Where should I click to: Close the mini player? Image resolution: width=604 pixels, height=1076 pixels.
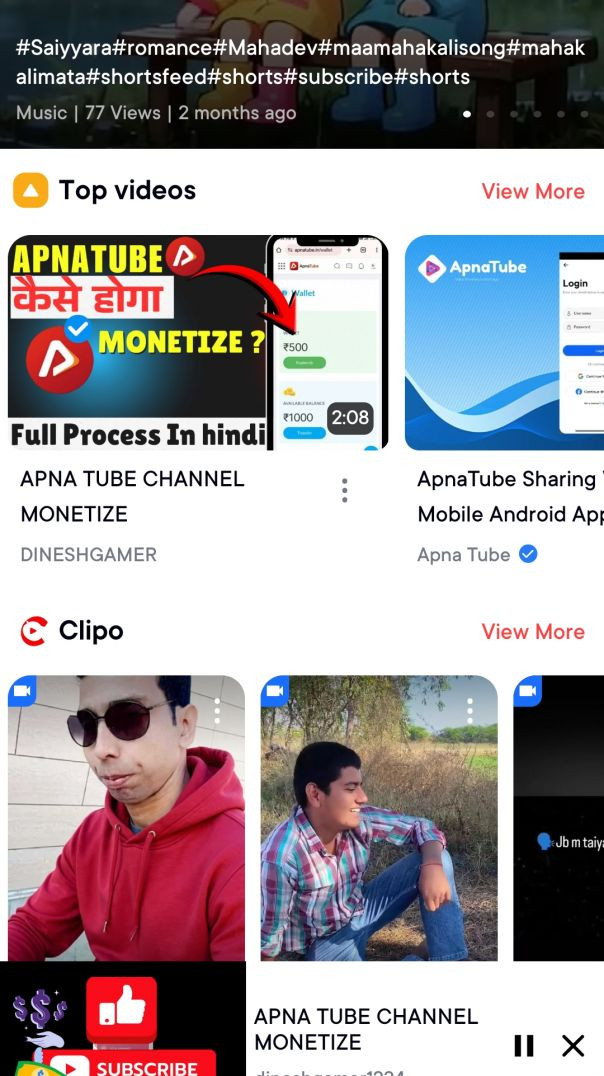[573, 1046]
